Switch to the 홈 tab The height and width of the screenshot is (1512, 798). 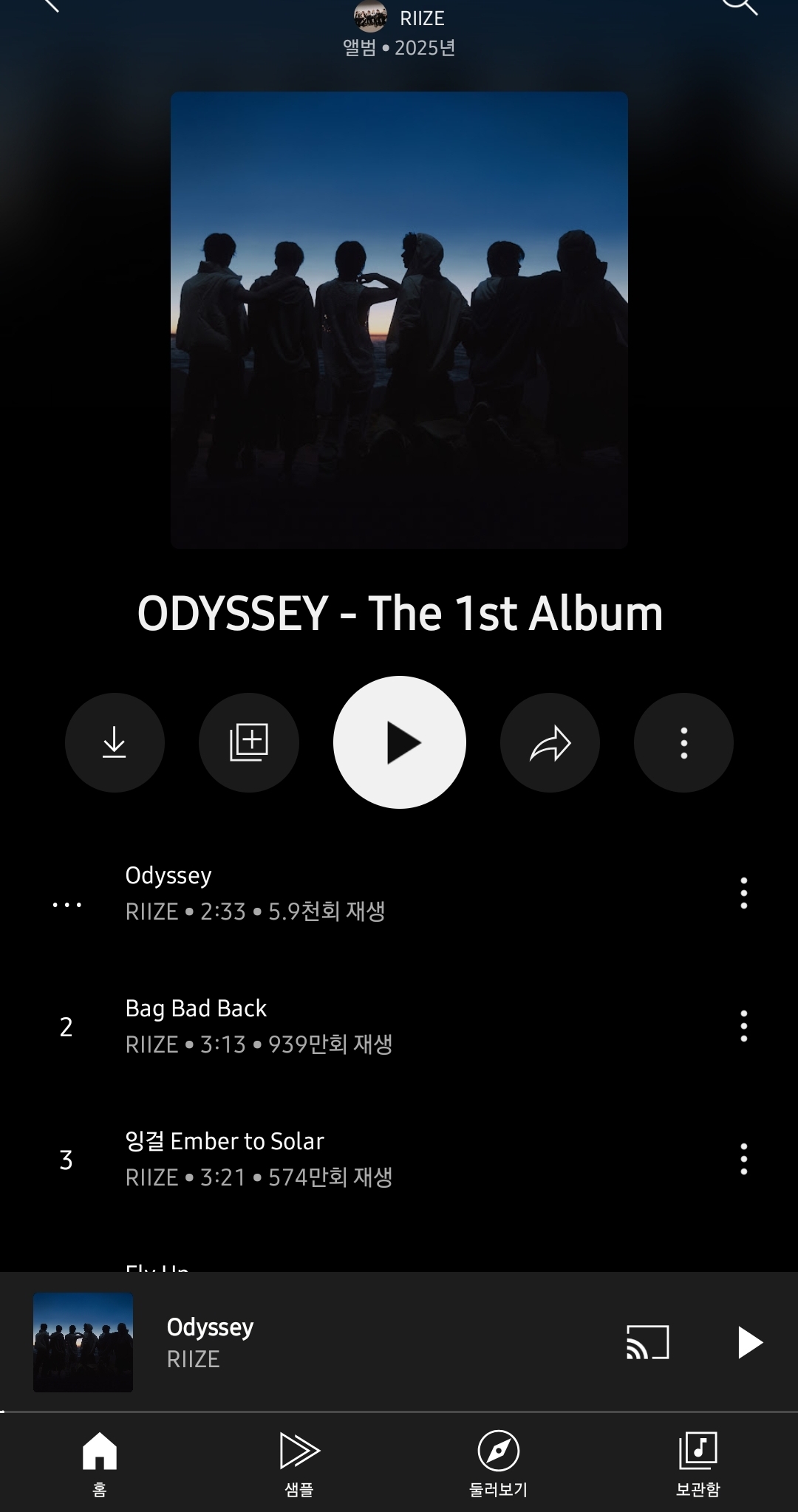click(100, 1463)
